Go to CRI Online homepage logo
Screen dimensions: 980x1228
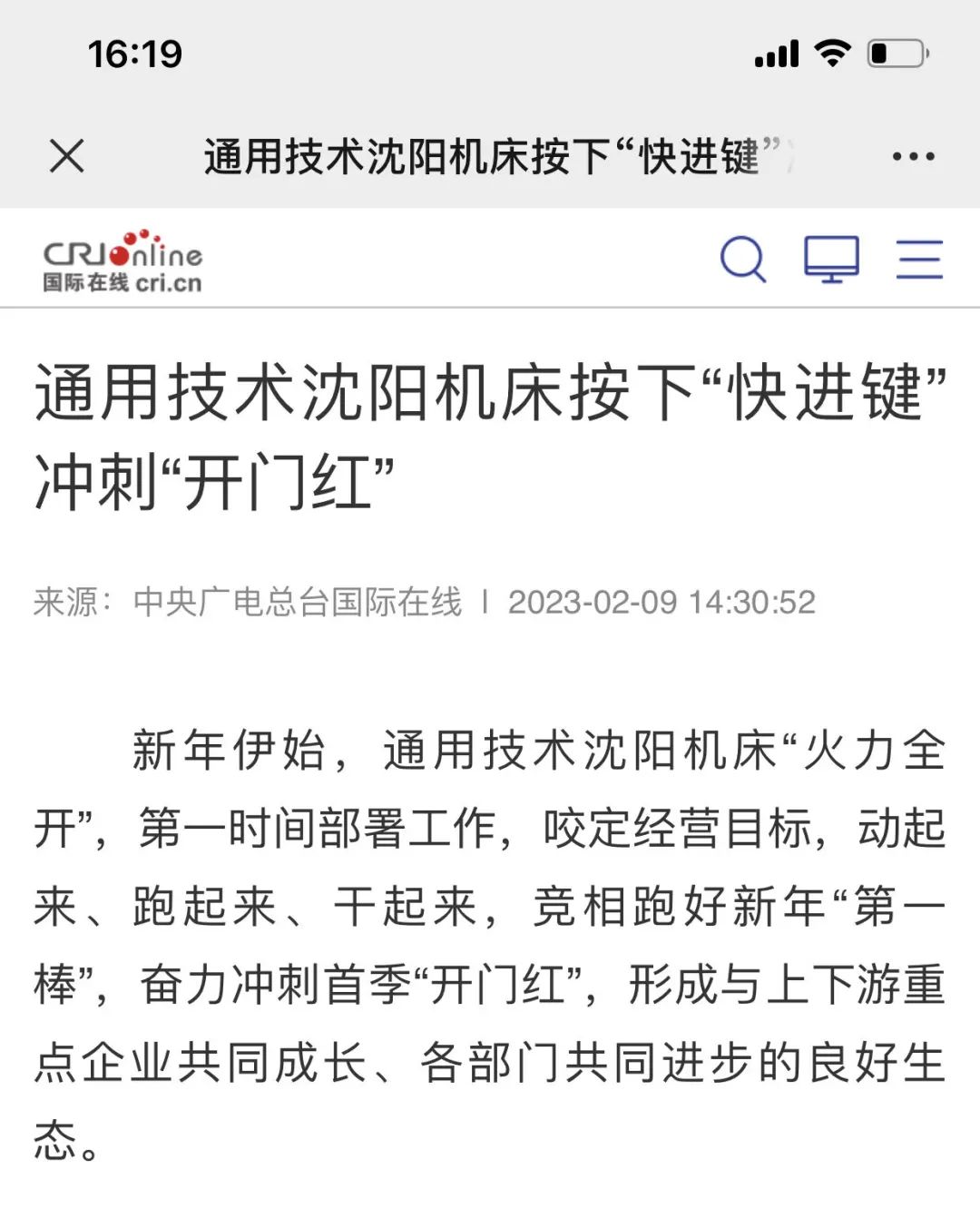(122, 261)
